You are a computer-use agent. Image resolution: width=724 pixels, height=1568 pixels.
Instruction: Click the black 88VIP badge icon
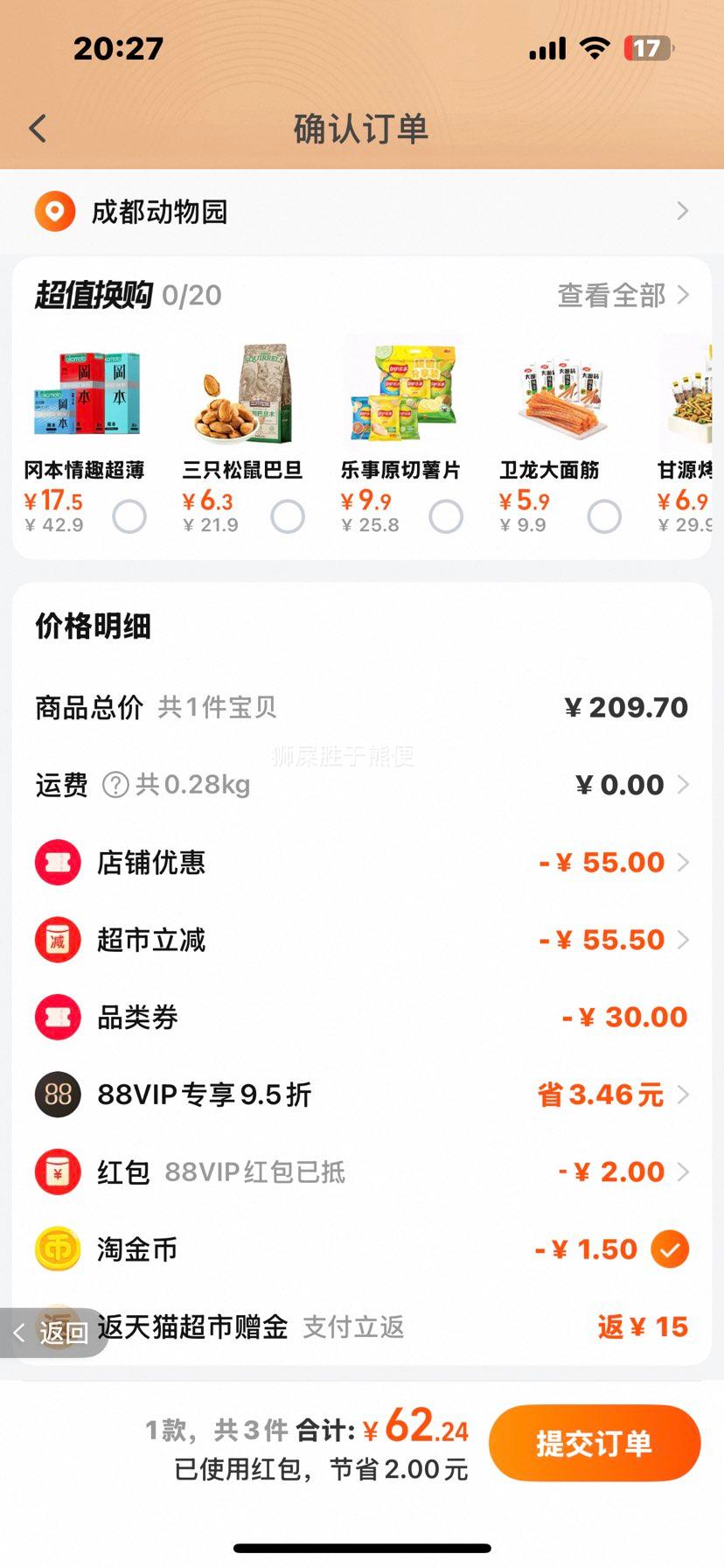click(58, 1094)
